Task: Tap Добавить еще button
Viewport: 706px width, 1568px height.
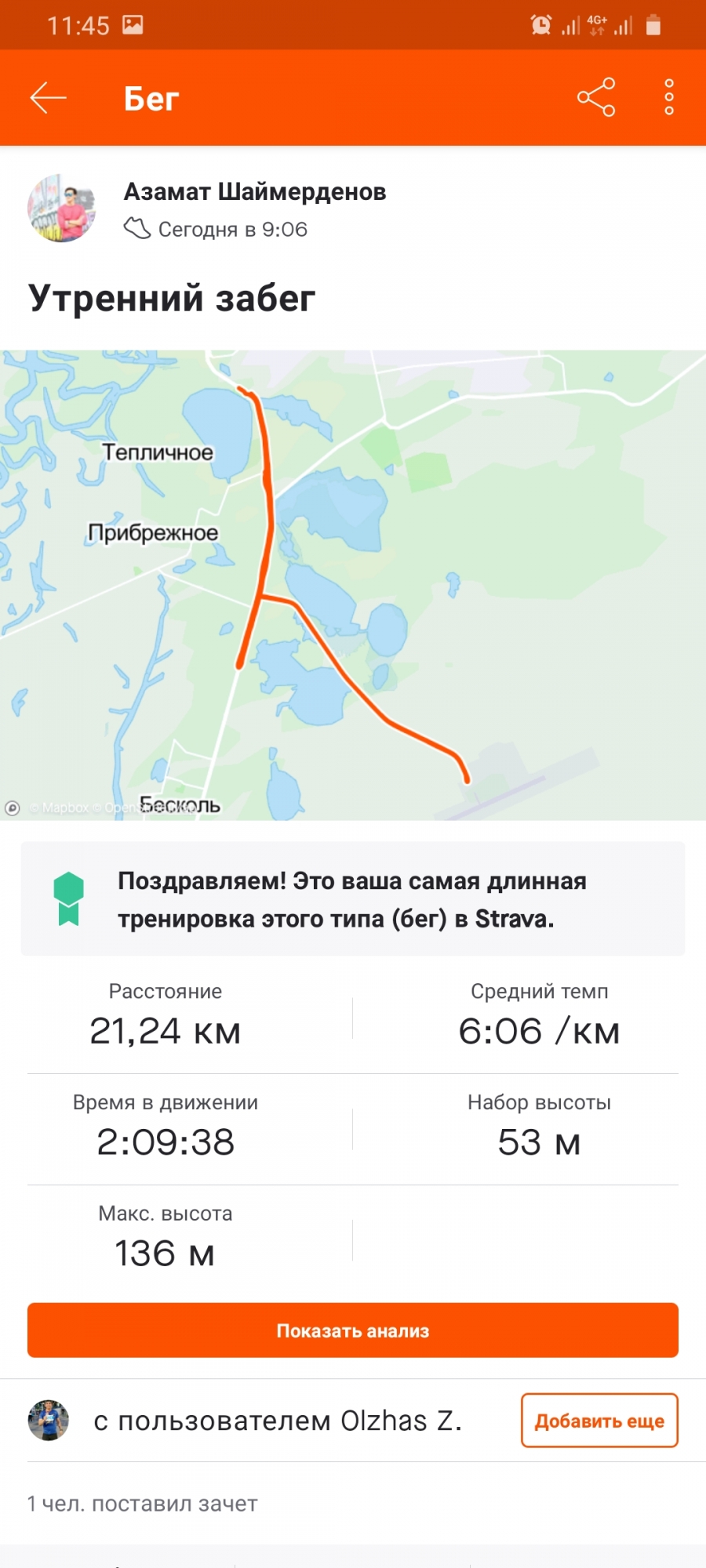Action: tap(599, 1421)
